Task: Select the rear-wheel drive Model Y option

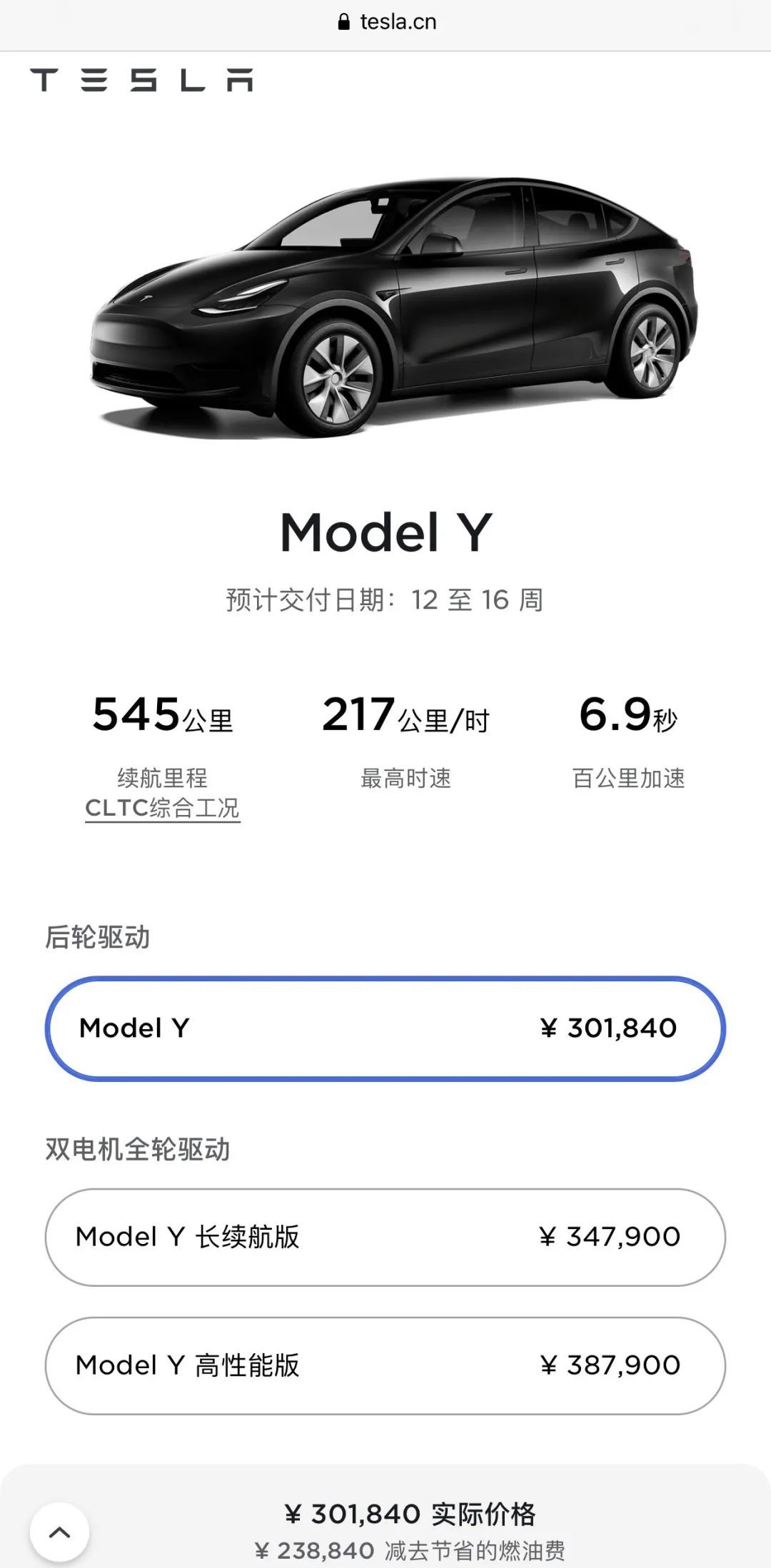Action: point(385,1028)
